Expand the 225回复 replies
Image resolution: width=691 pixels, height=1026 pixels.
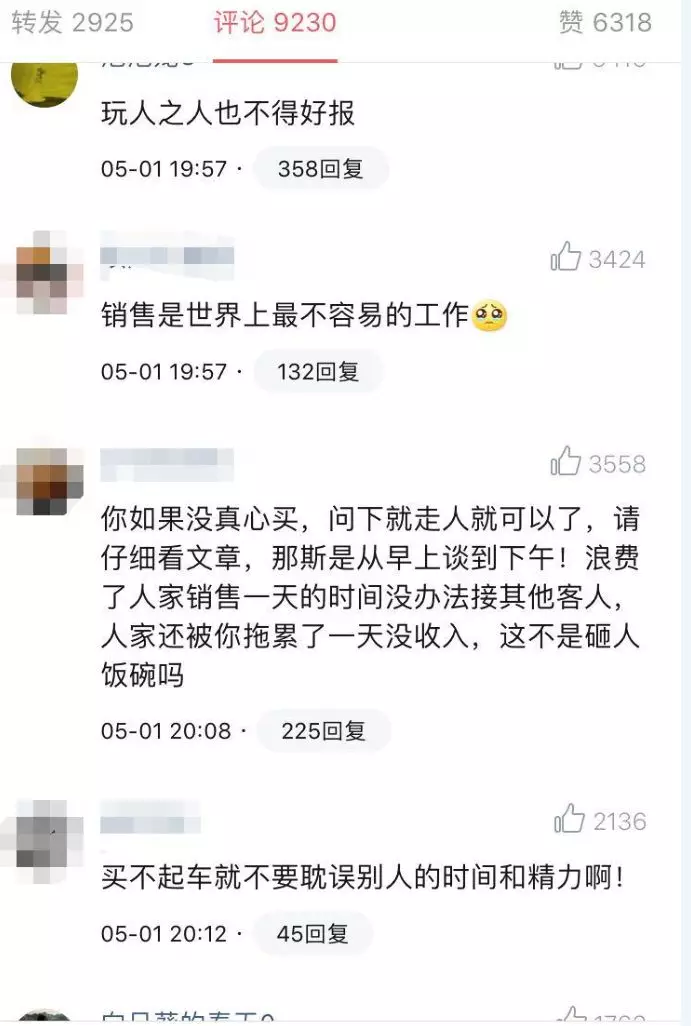(323, 731)
